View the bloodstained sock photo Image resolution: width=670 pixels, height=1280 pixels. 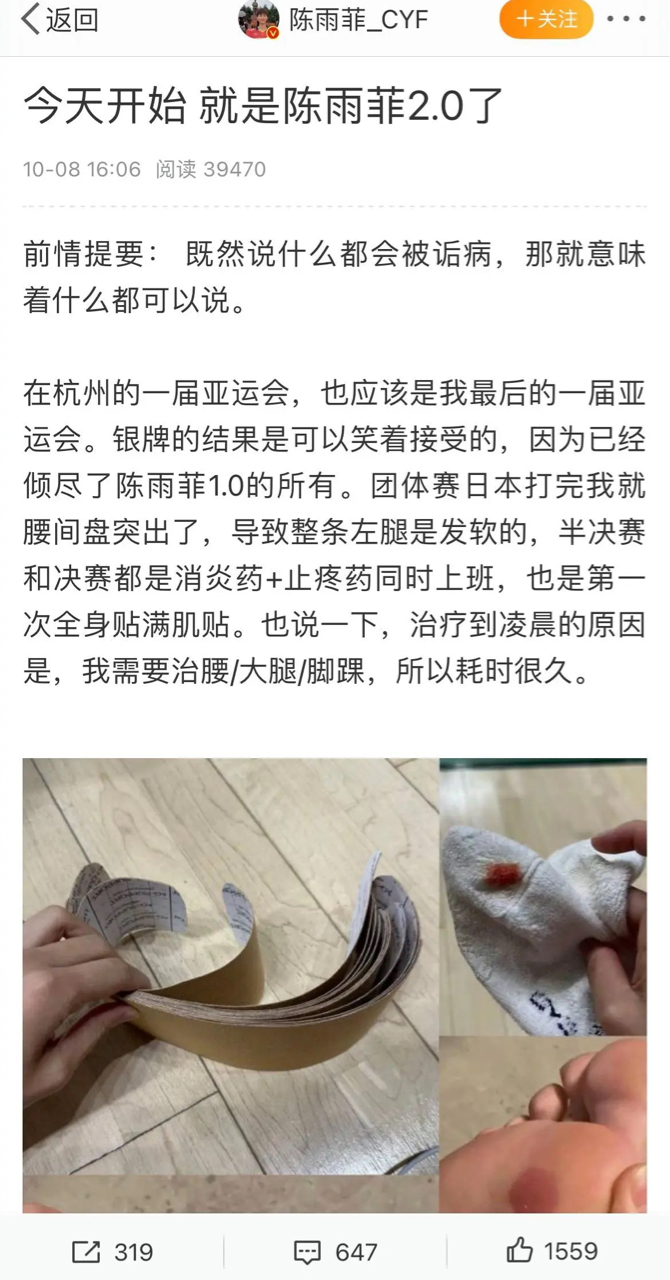point(543,895)
